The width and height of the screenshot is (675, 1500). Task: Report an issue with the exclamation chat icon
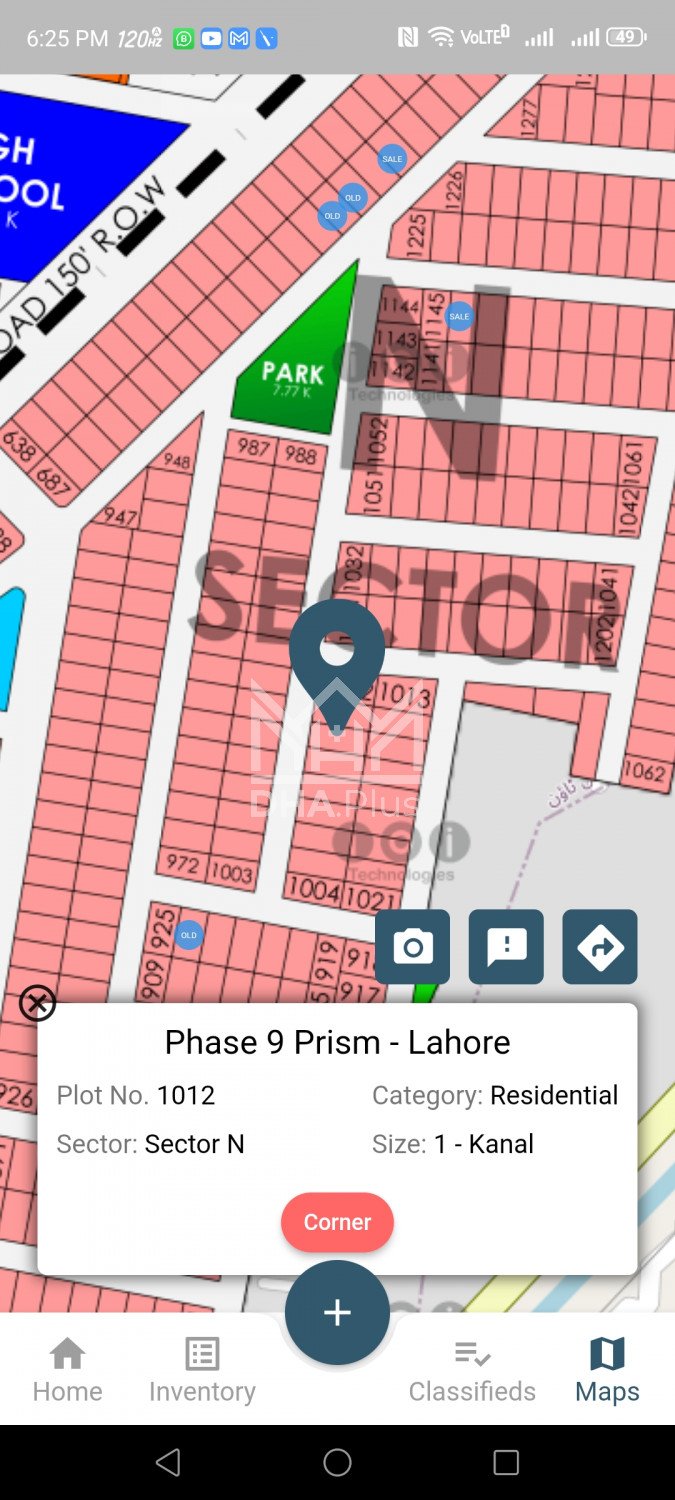506,946
